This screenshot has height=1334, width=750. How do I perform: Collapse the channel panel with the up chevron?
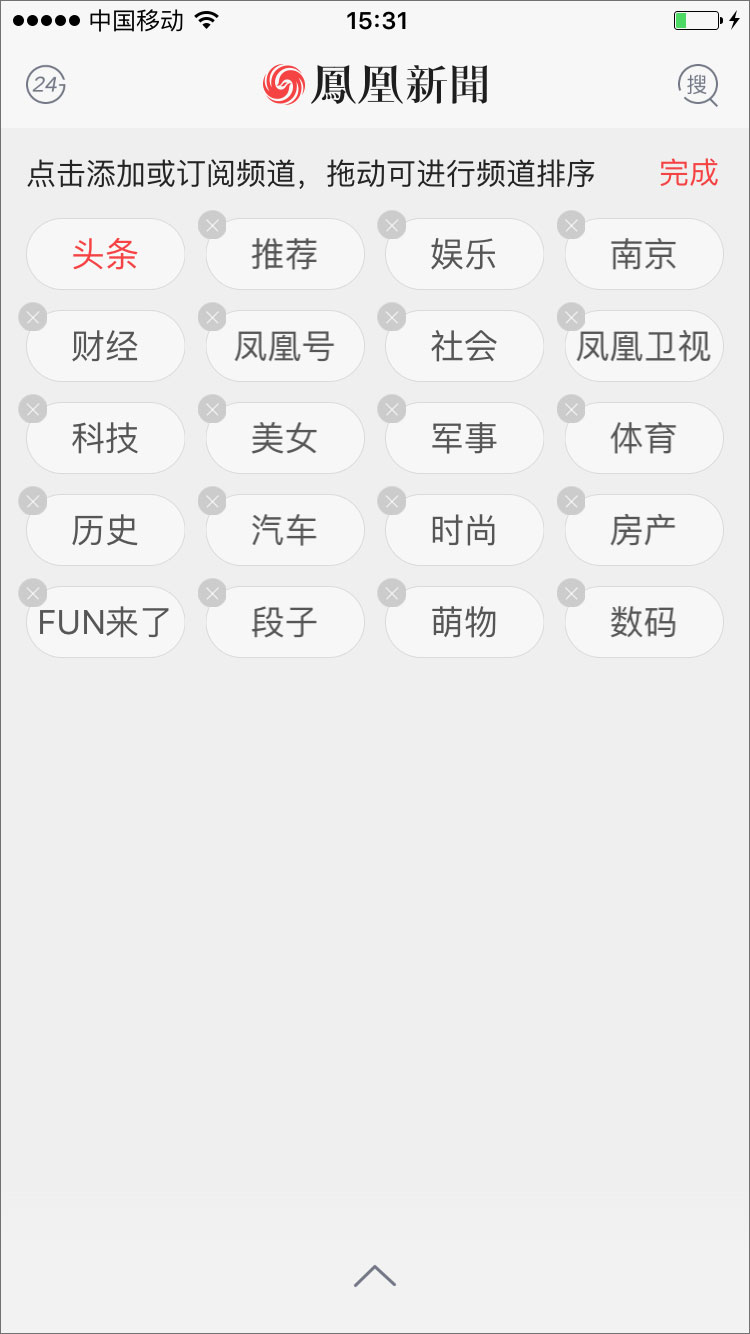(x=375, y=1276)
